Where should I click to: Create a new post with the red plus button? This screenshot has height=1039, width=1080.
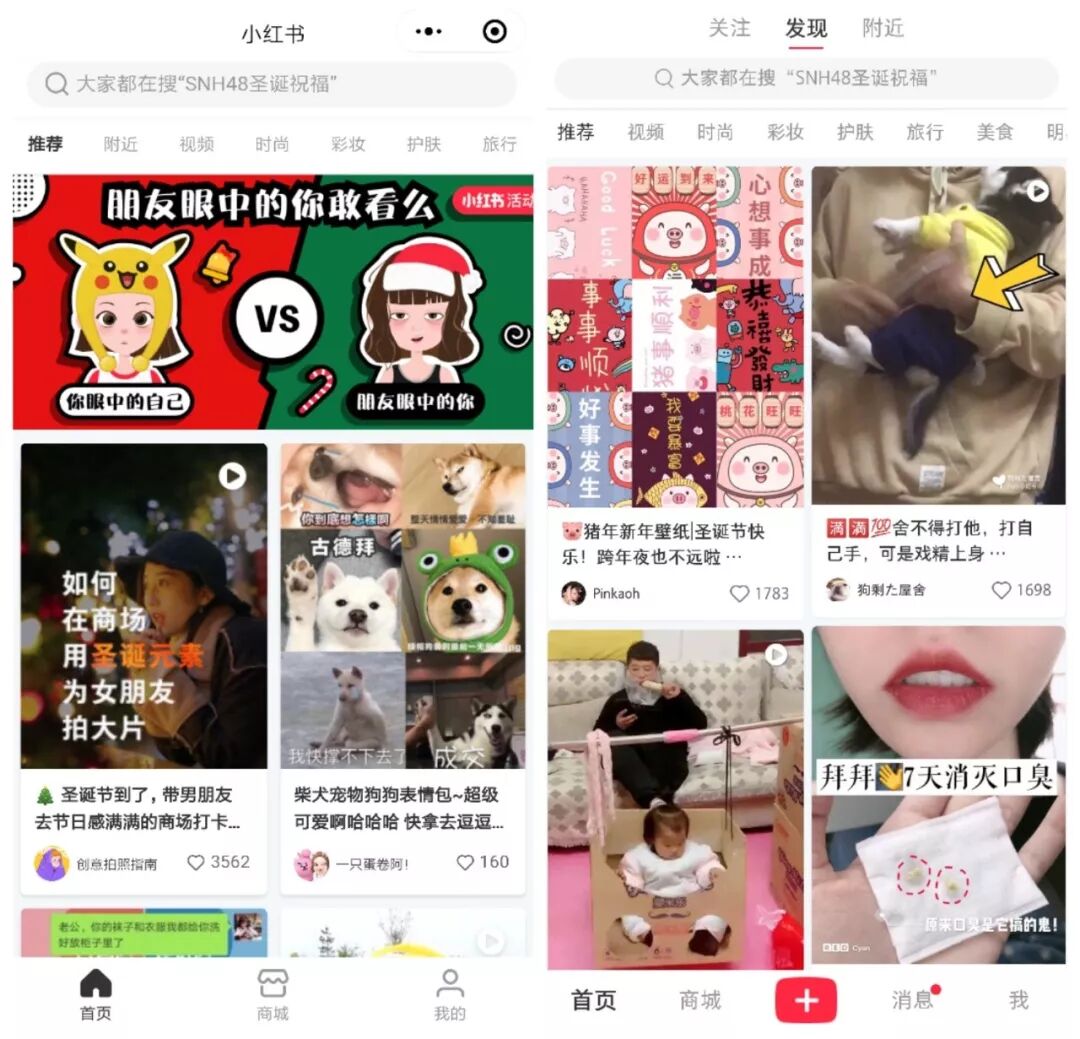point(806,1000)
